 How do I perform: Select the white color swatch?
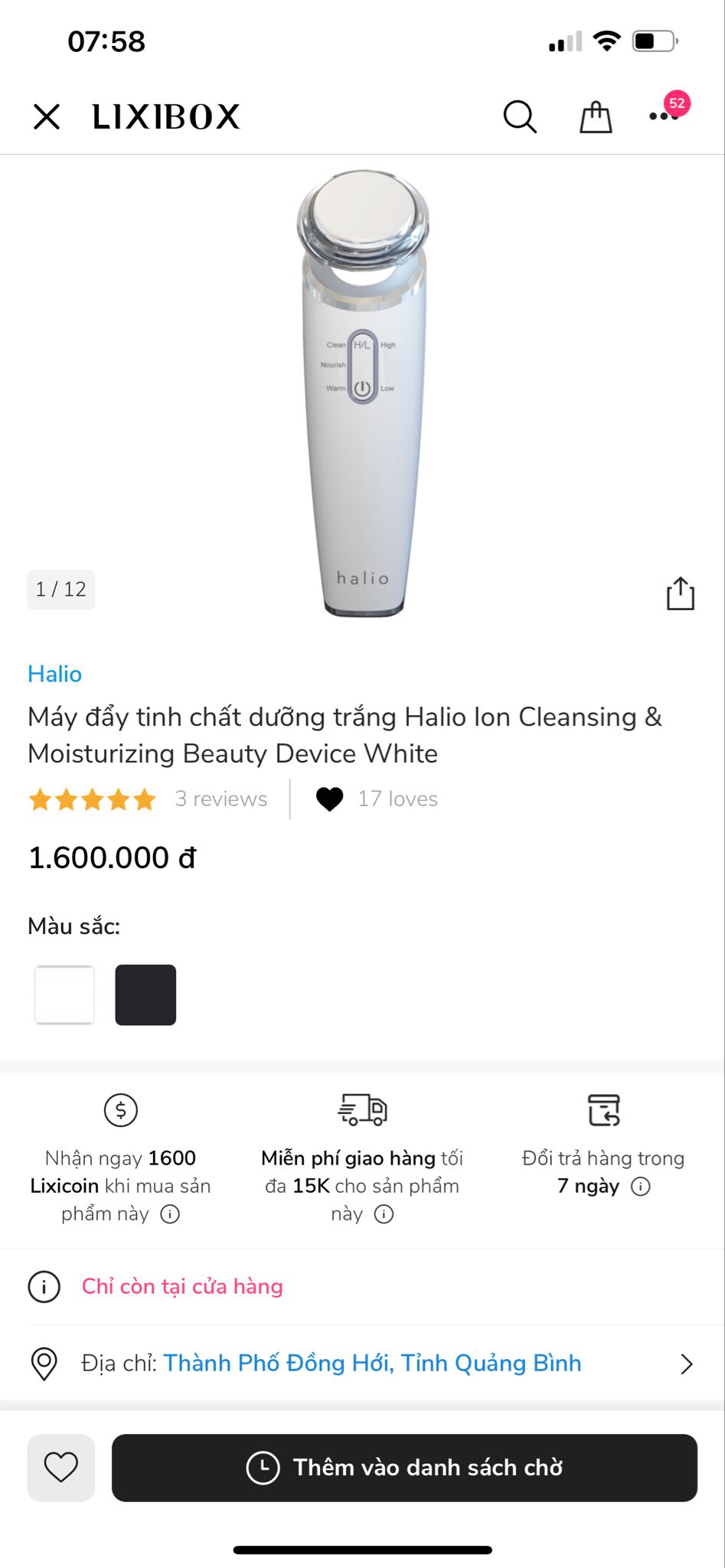pos(64,995)
